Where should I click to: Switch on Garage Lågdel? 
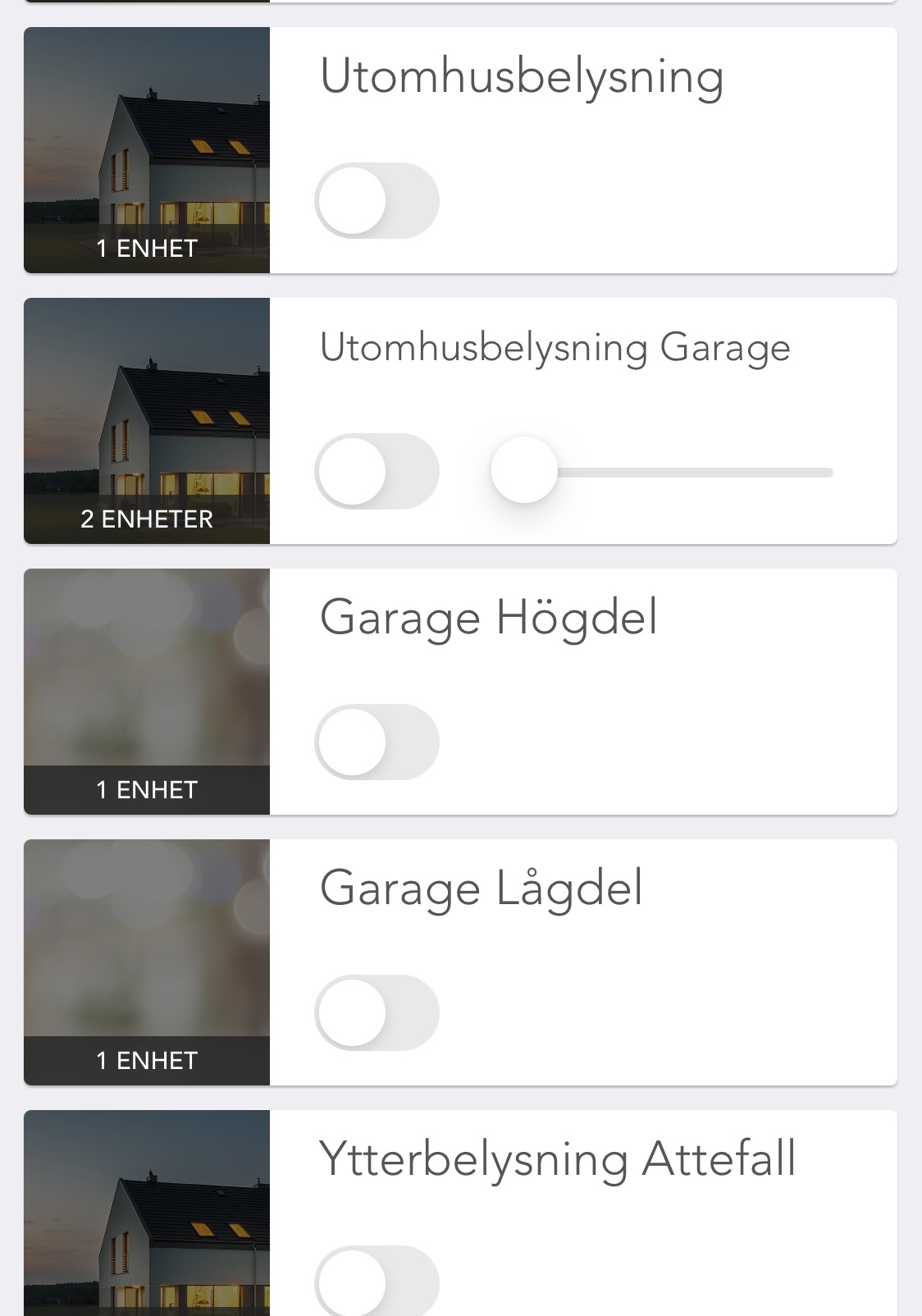[x=377, y=1013]
